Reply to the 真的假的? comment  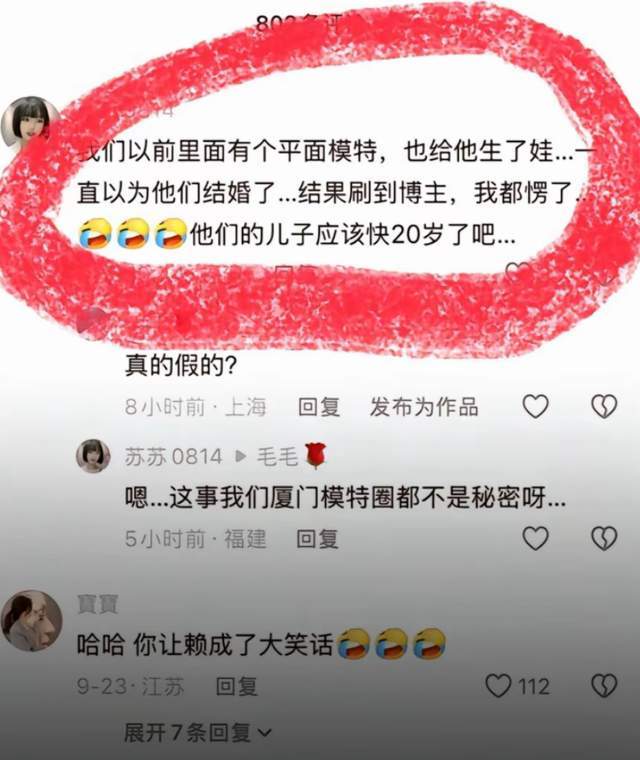pos(319,407)
